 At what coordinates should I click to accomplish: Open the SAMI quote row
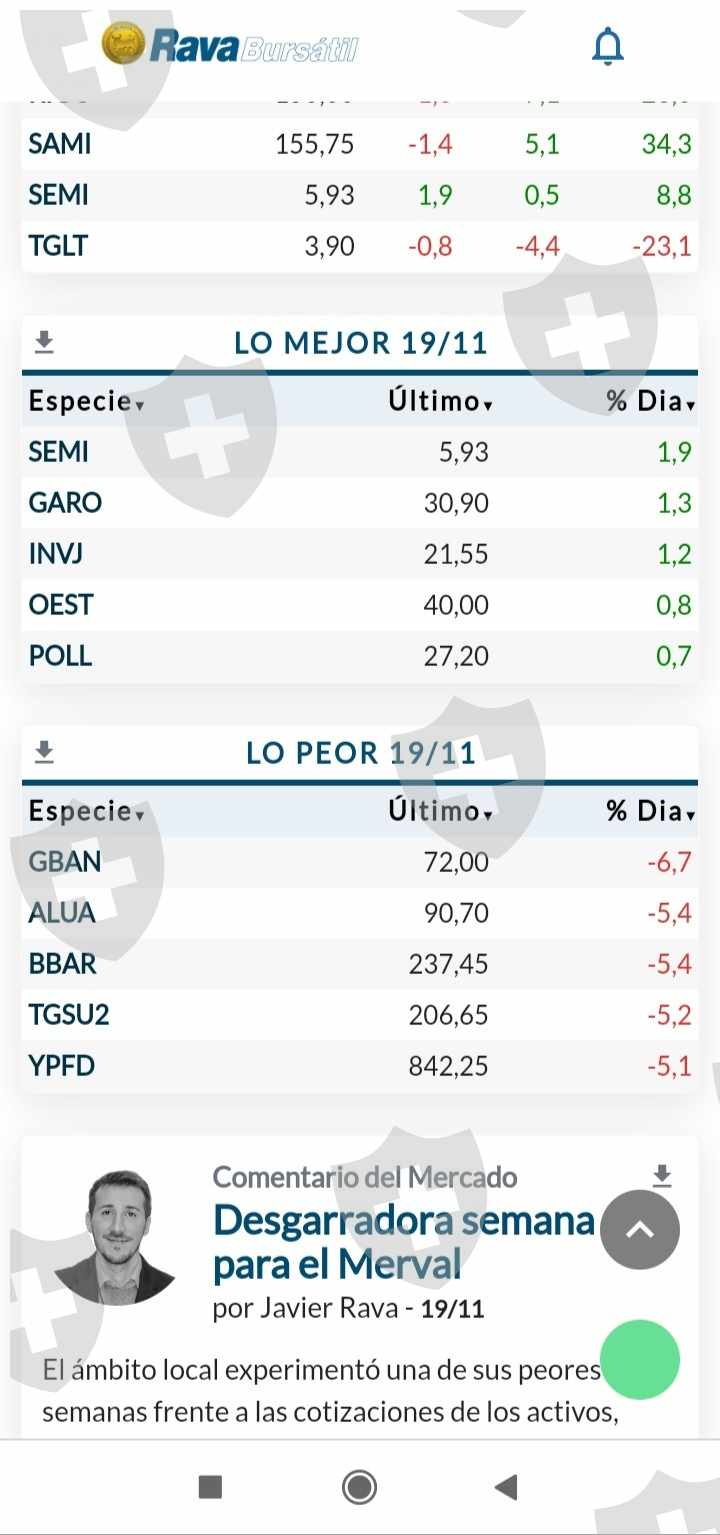tap(60, 144)
